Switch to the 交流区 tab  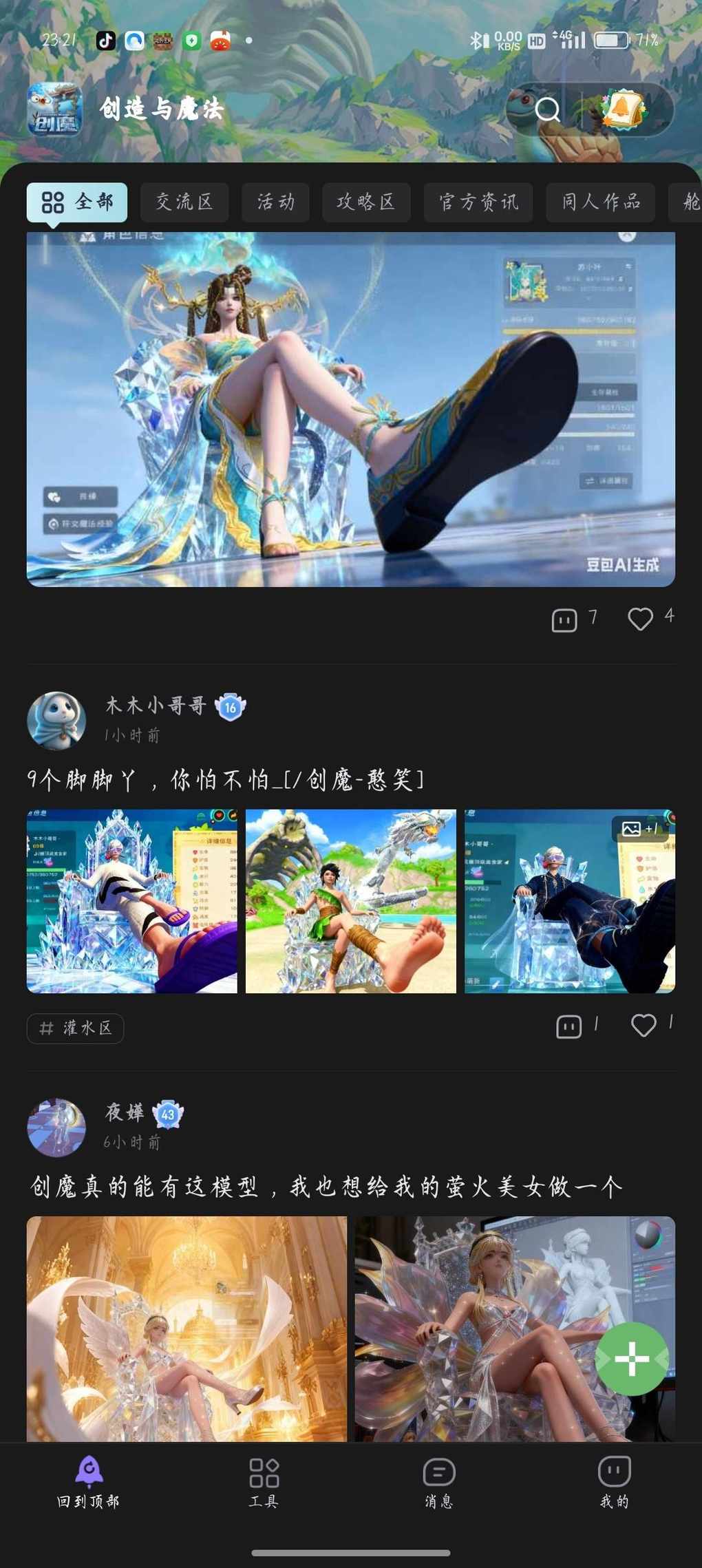(x=184, y=202)
